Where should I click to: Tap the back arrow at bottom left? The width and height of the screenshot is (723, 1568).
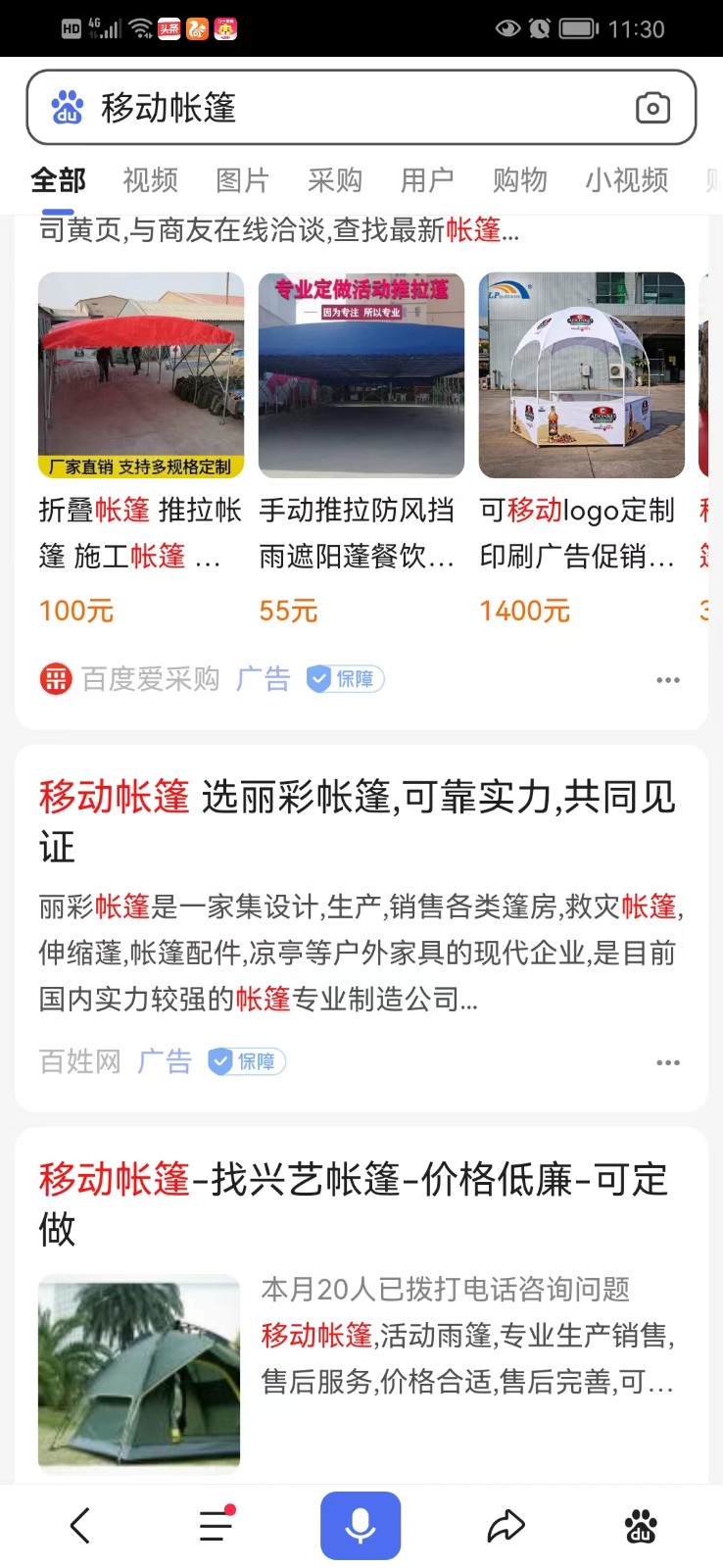[79, 1525]
